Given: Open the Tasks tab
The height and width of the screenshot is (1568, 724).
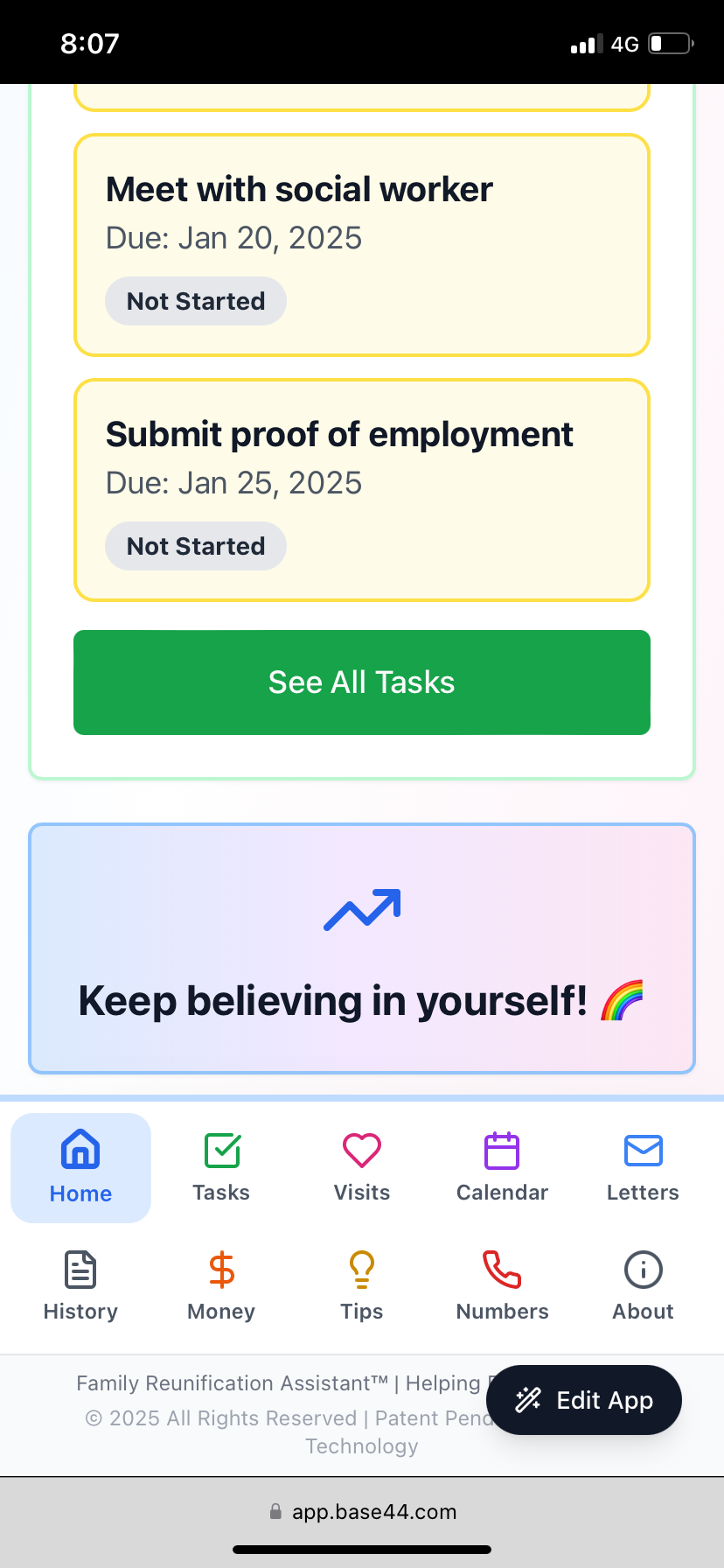Looking at the screenshot, I should [x=221, y=1167].
